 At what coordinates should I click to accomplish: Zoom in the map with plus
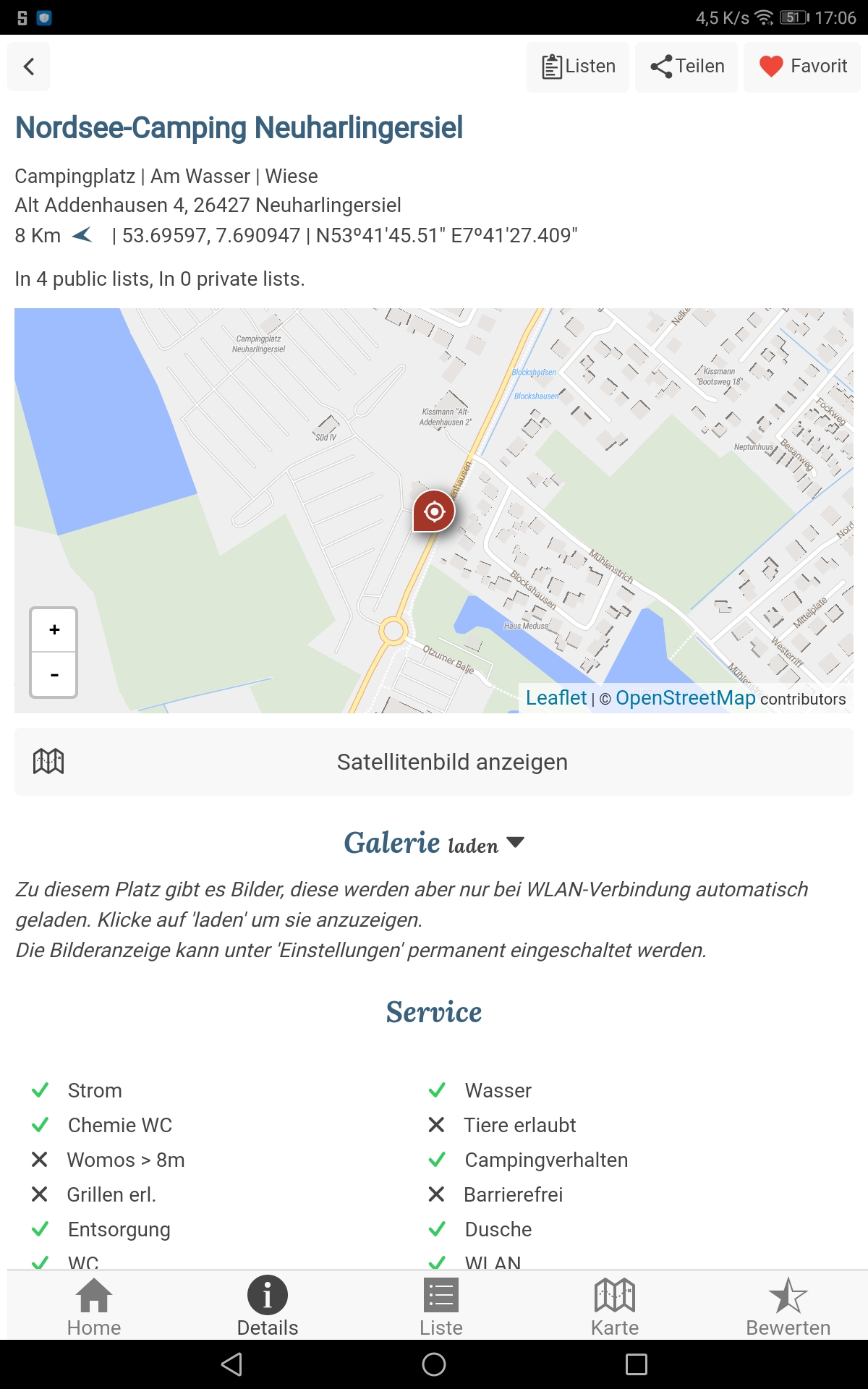[54, 630]
